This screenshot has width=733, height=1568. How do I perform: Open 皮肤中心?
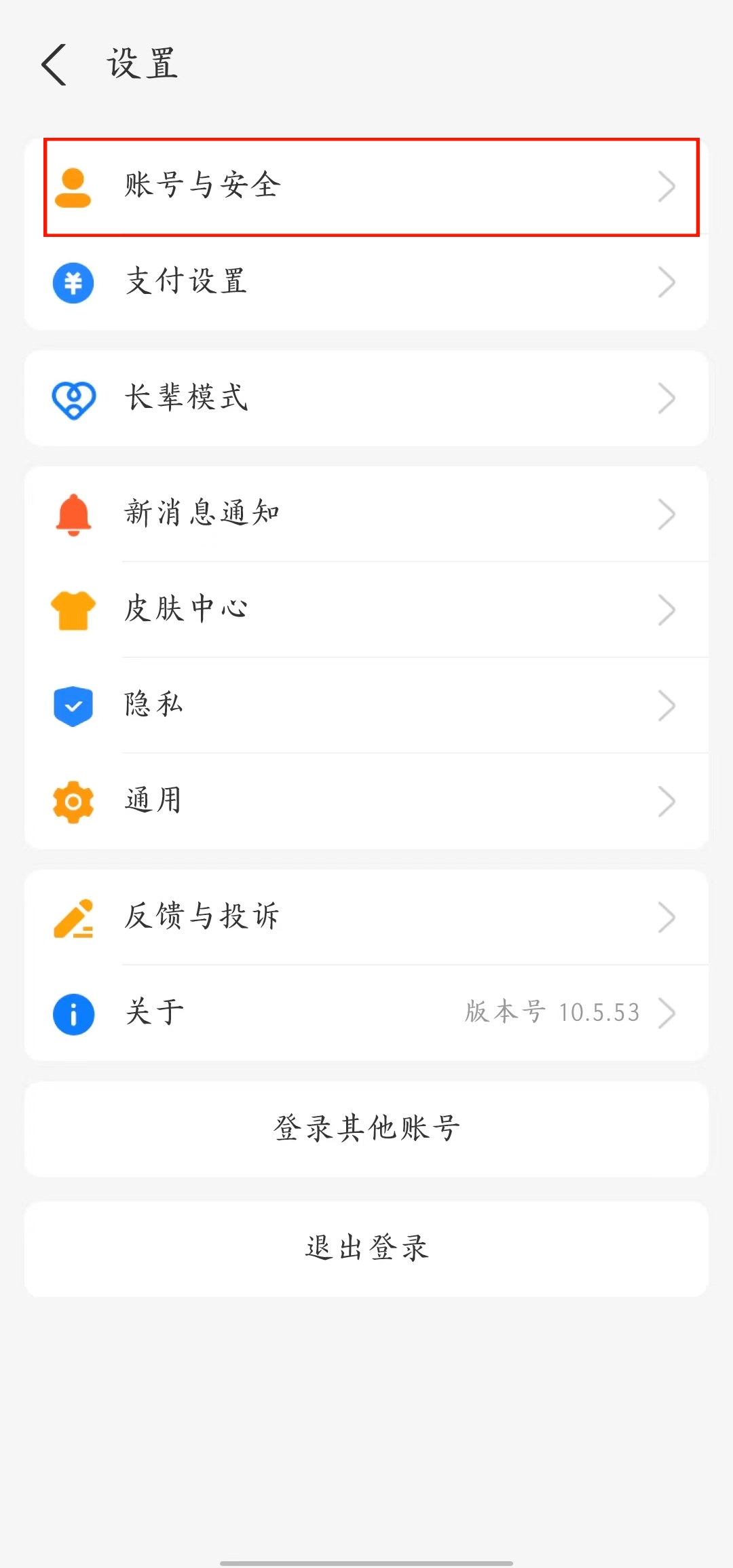366,610
